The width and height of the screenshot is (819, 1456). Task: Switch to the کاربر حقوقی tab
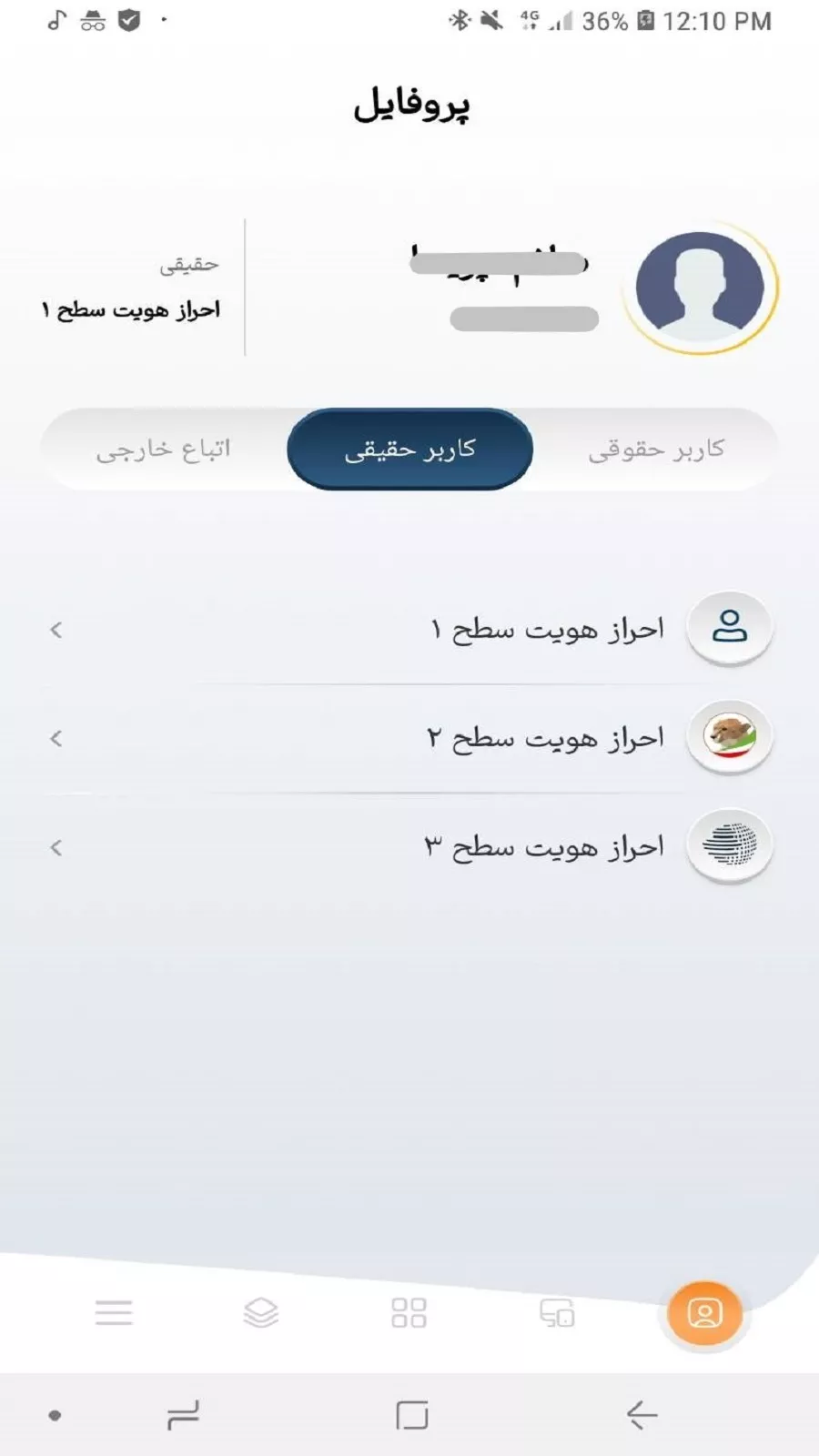[656, 450]
